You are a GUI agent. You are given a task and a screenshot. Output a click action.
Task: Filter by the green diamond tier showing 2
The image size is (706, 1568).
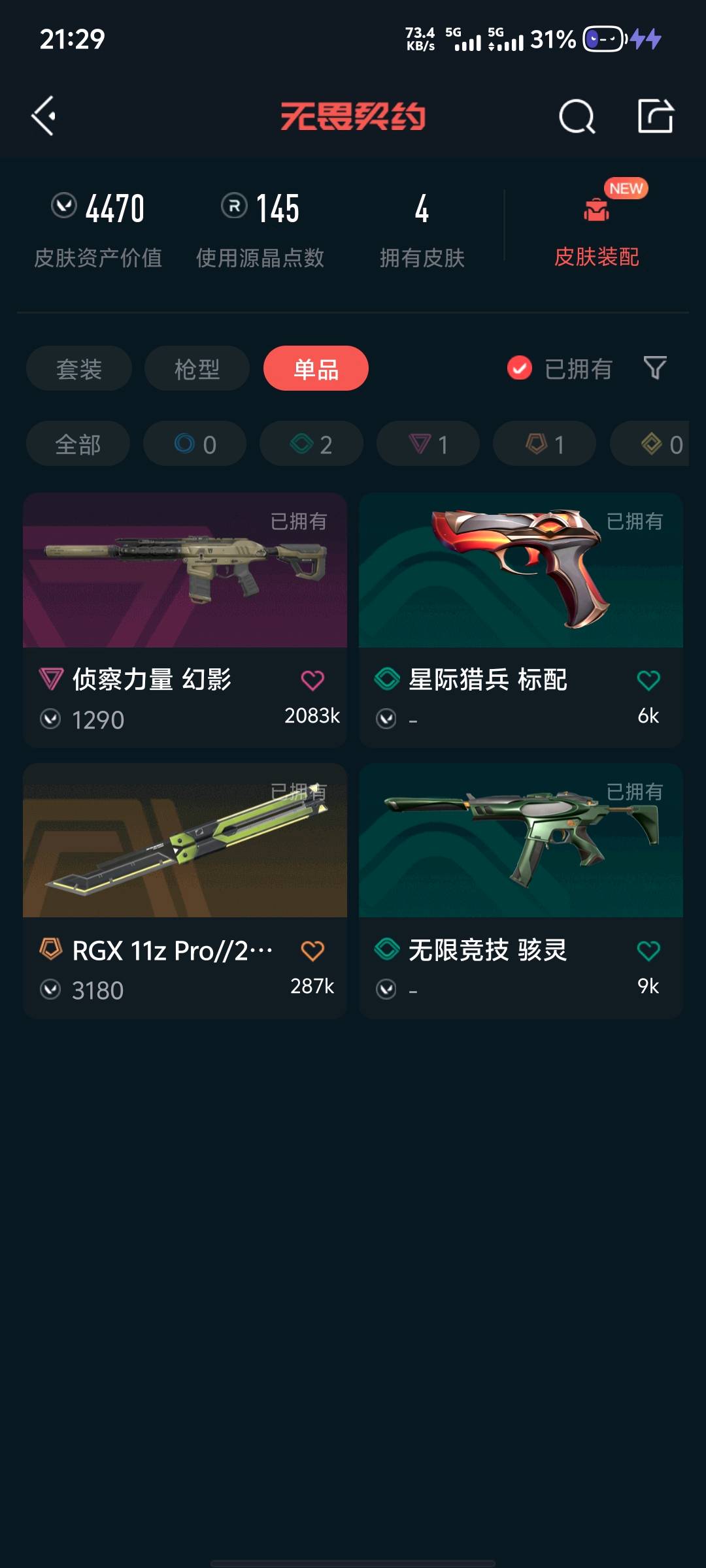tap(311, 444)
